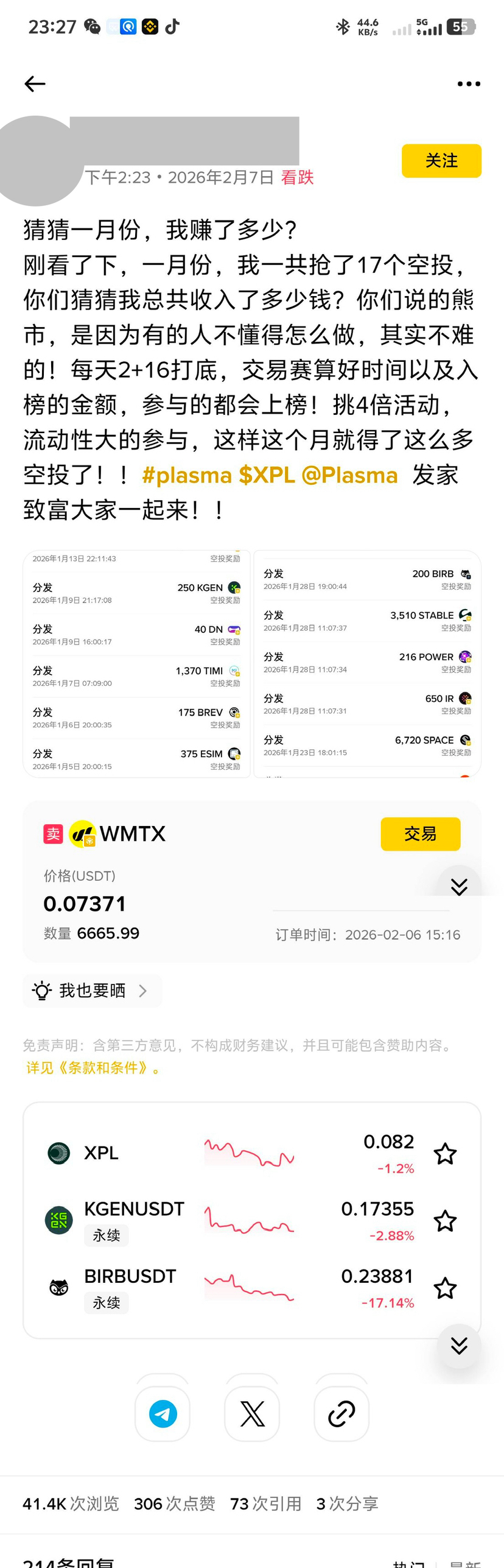Read the 条款和条件 terms link
The image size is (504, 1568).
tap(102, 1068)
